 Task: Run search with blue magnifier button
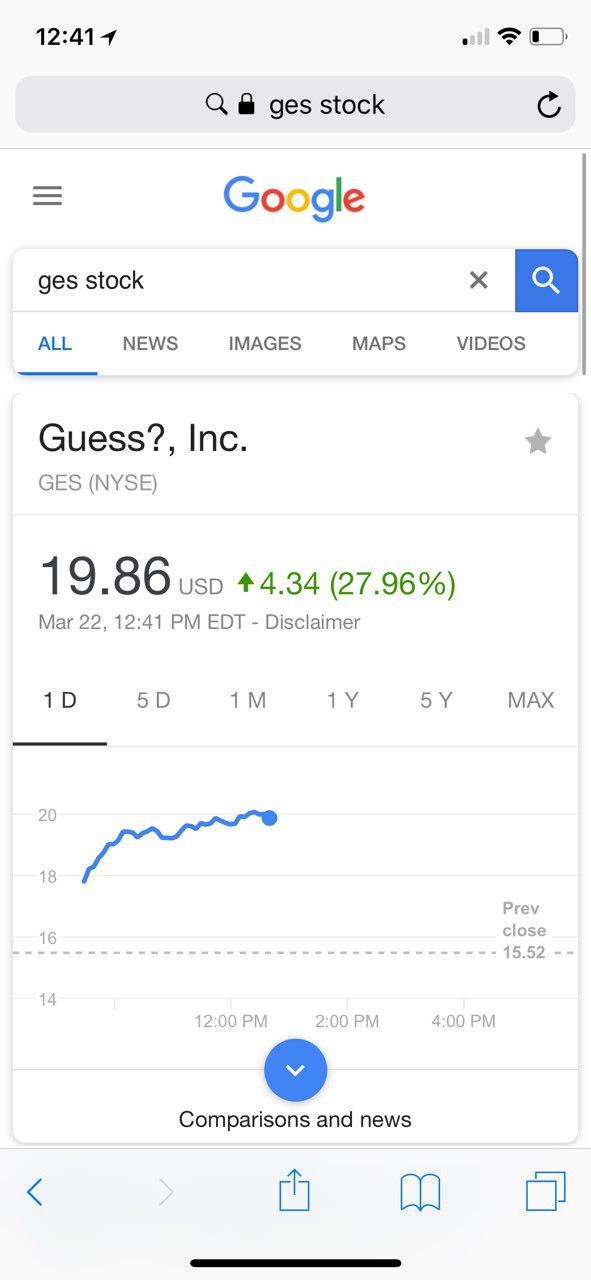click(x=546, y=281)
